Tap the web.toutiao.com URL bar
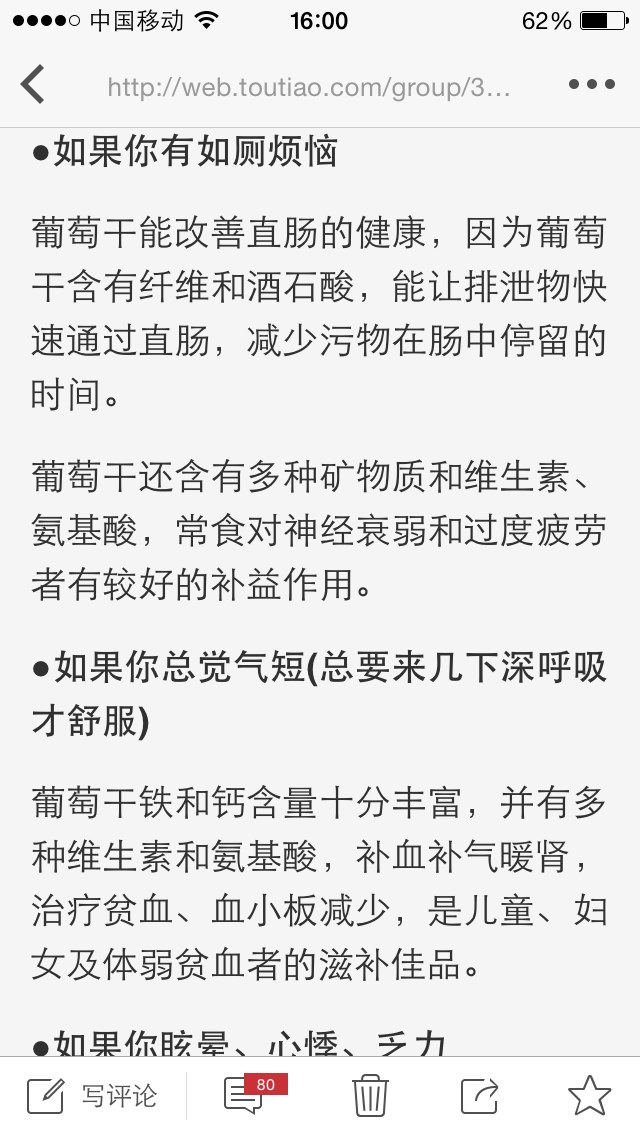640x1136 pixels. (x=310, y=87)
